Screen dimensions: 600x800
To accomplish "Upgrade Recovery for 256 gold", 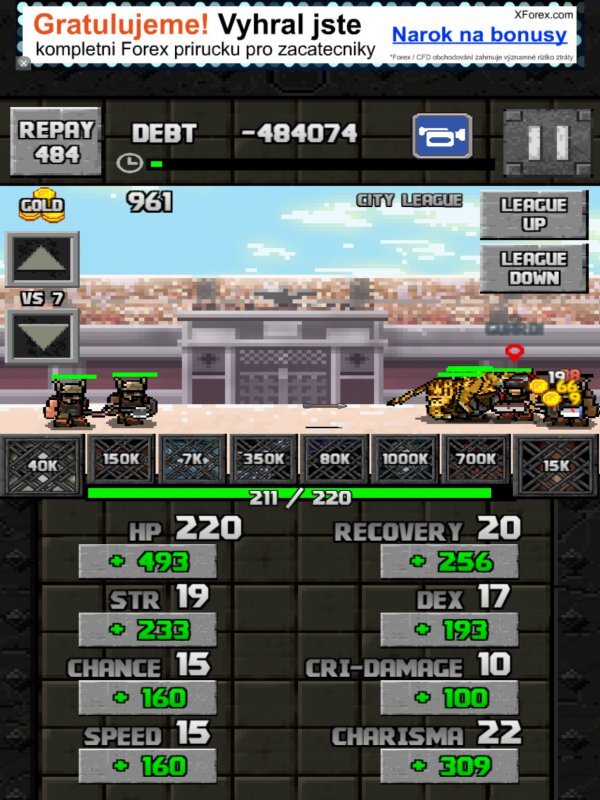I will (449, 562).
